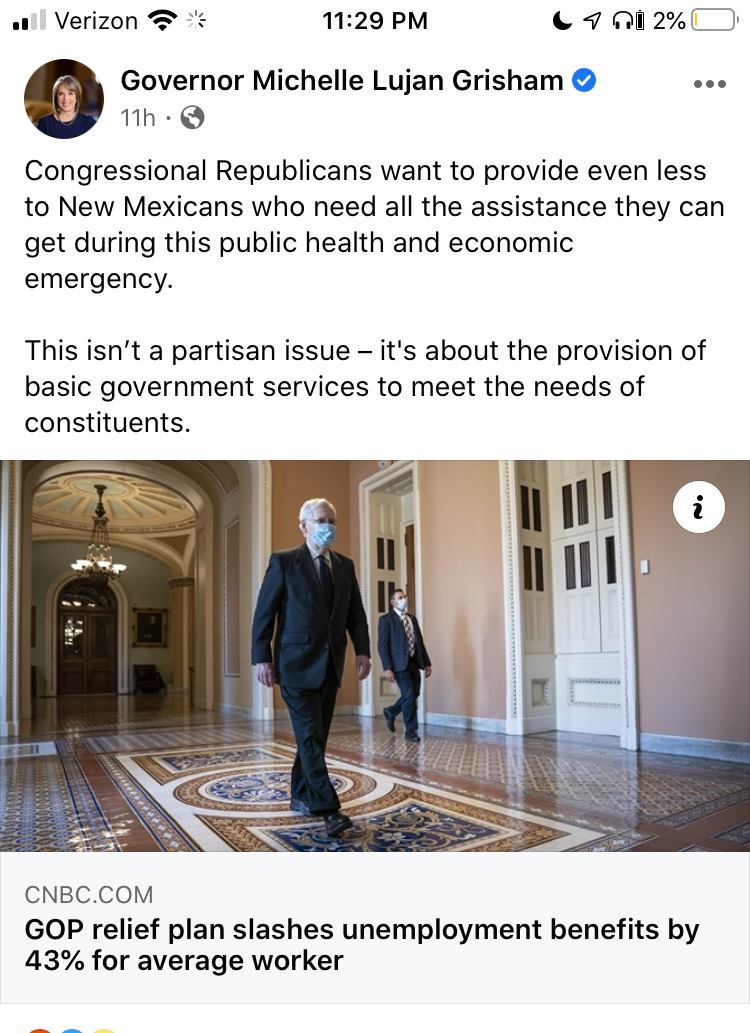Open the GOP relief plan headline link
Screen dimensions: 750x1033
[361, 945]
